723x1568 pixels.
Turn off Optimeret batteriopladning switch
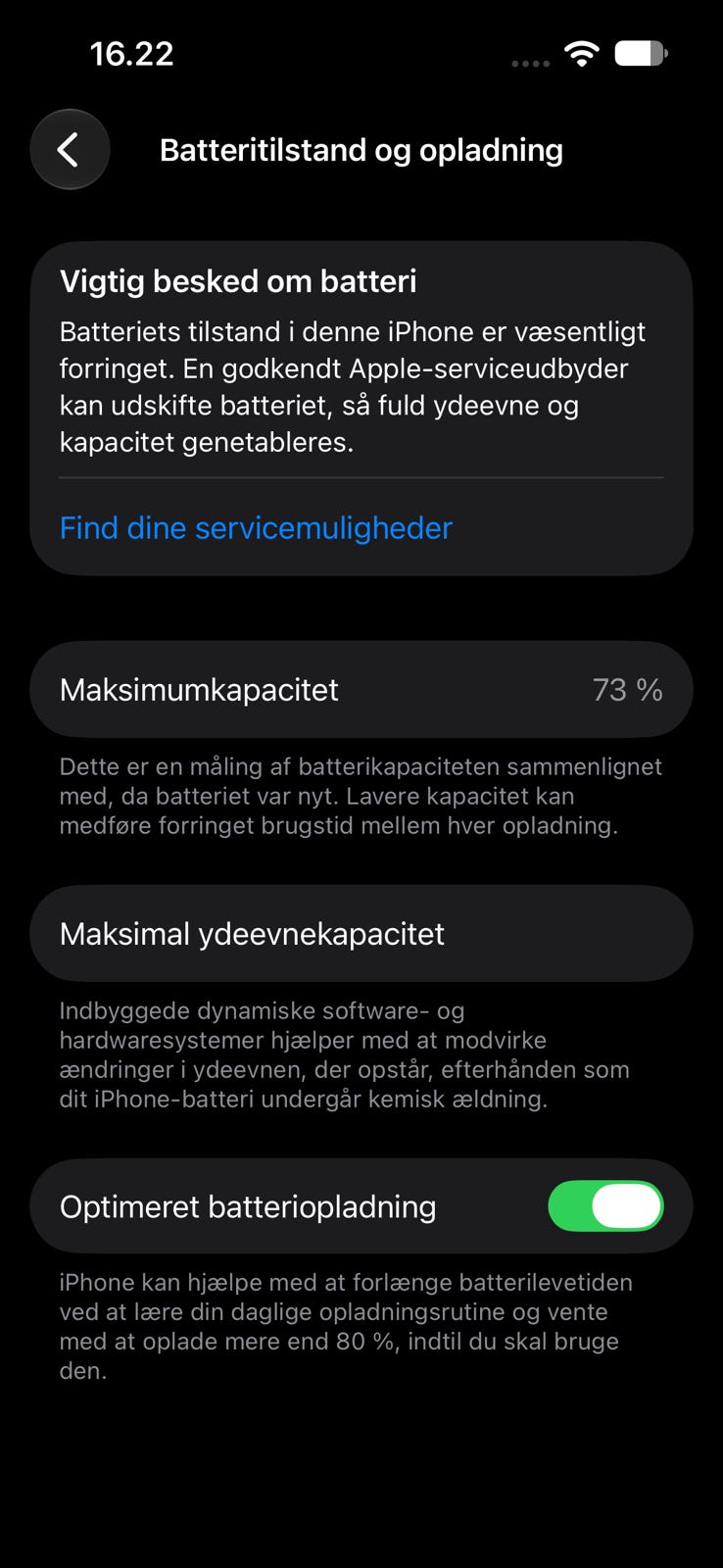coord(605,1206)
